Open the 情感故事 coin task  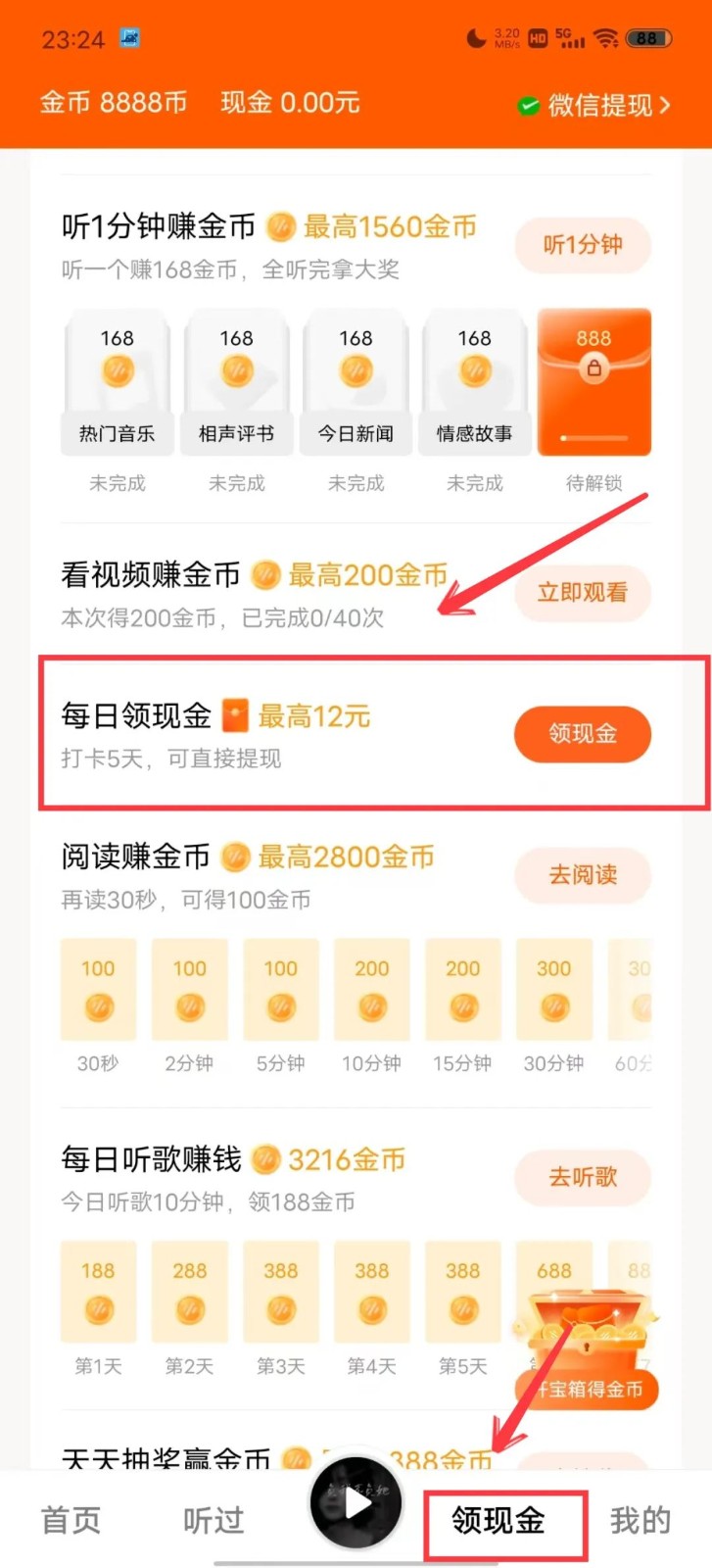click(475, 384)
